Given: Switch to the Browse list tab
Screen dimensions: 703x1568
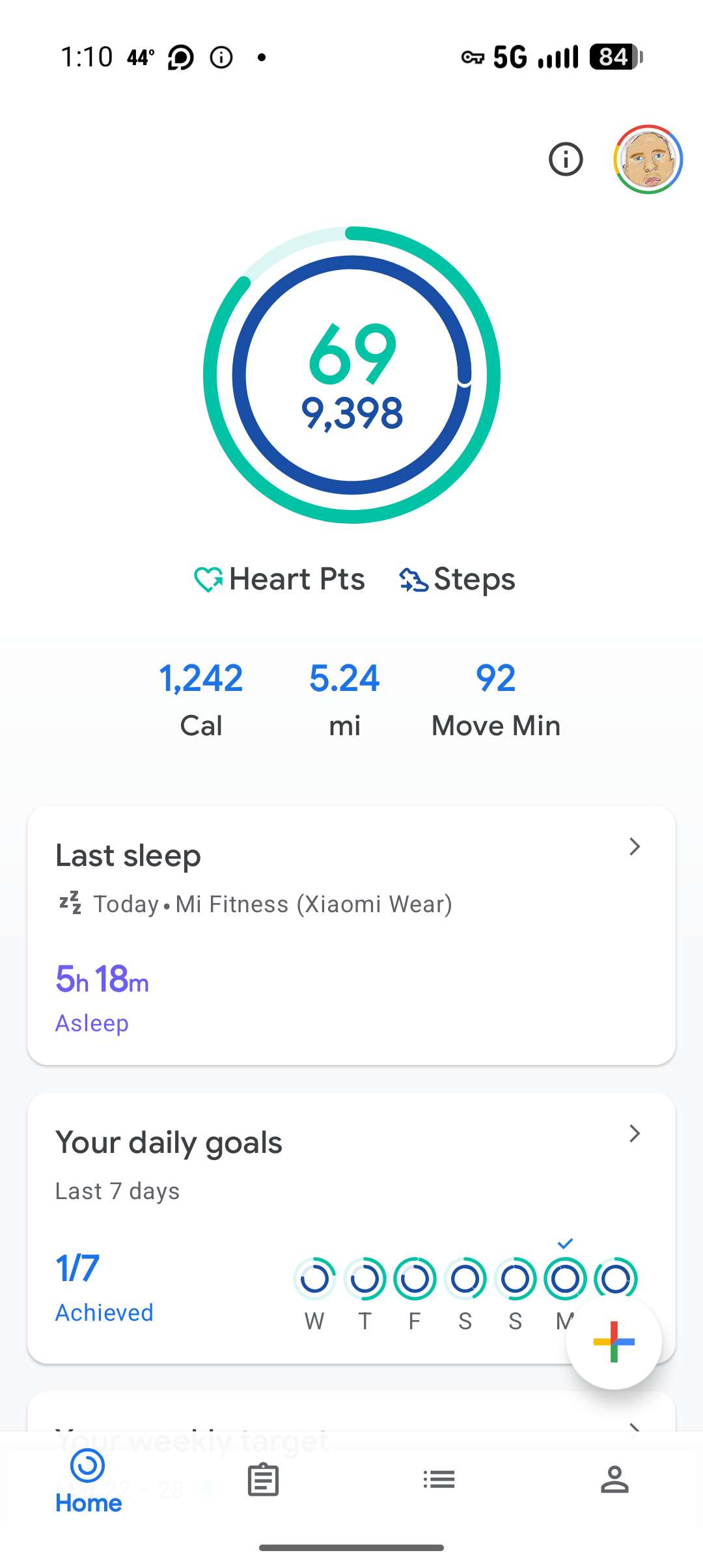Looking at the screenshot, I should coord(439,1481).
